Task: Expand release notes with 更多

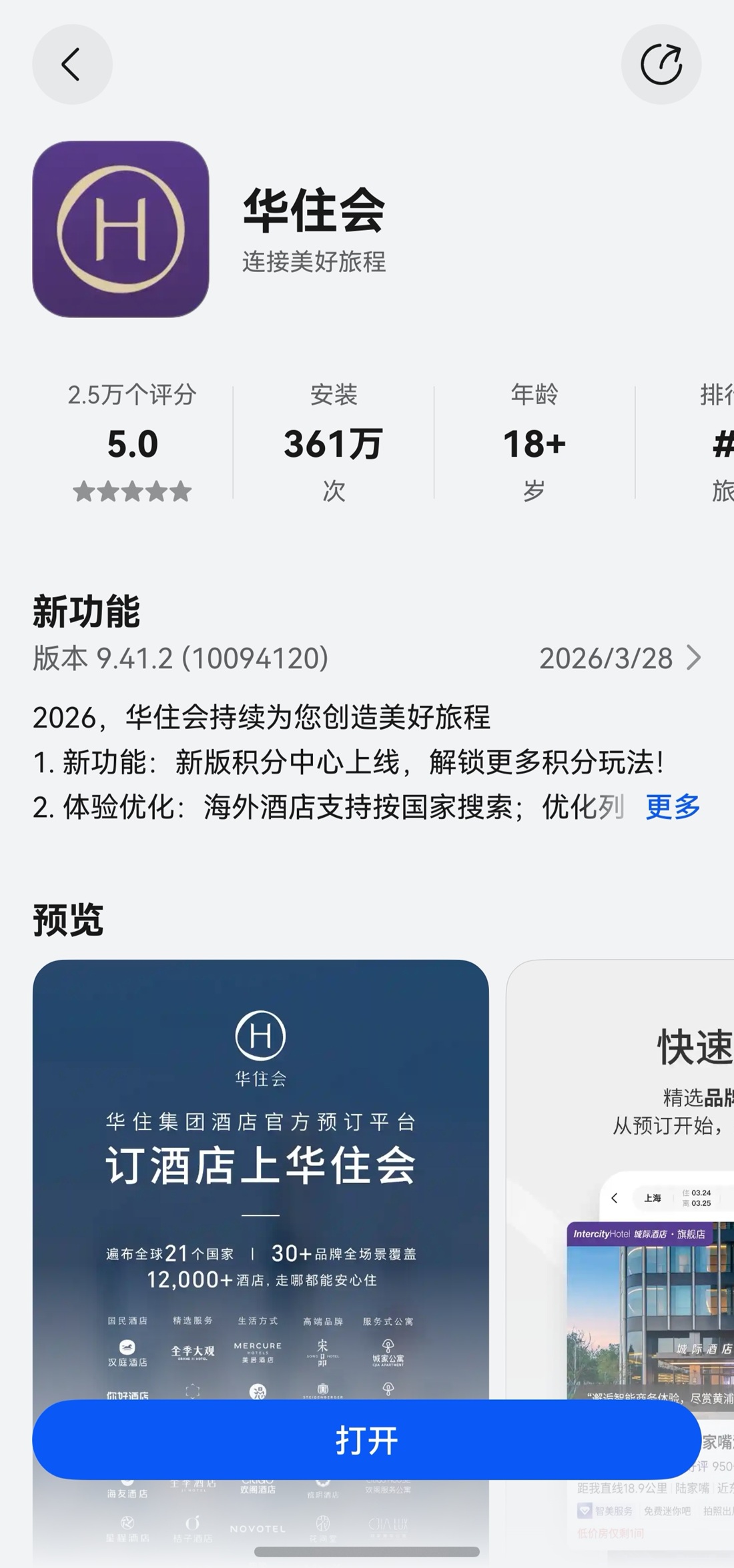Action: [672, 807]
